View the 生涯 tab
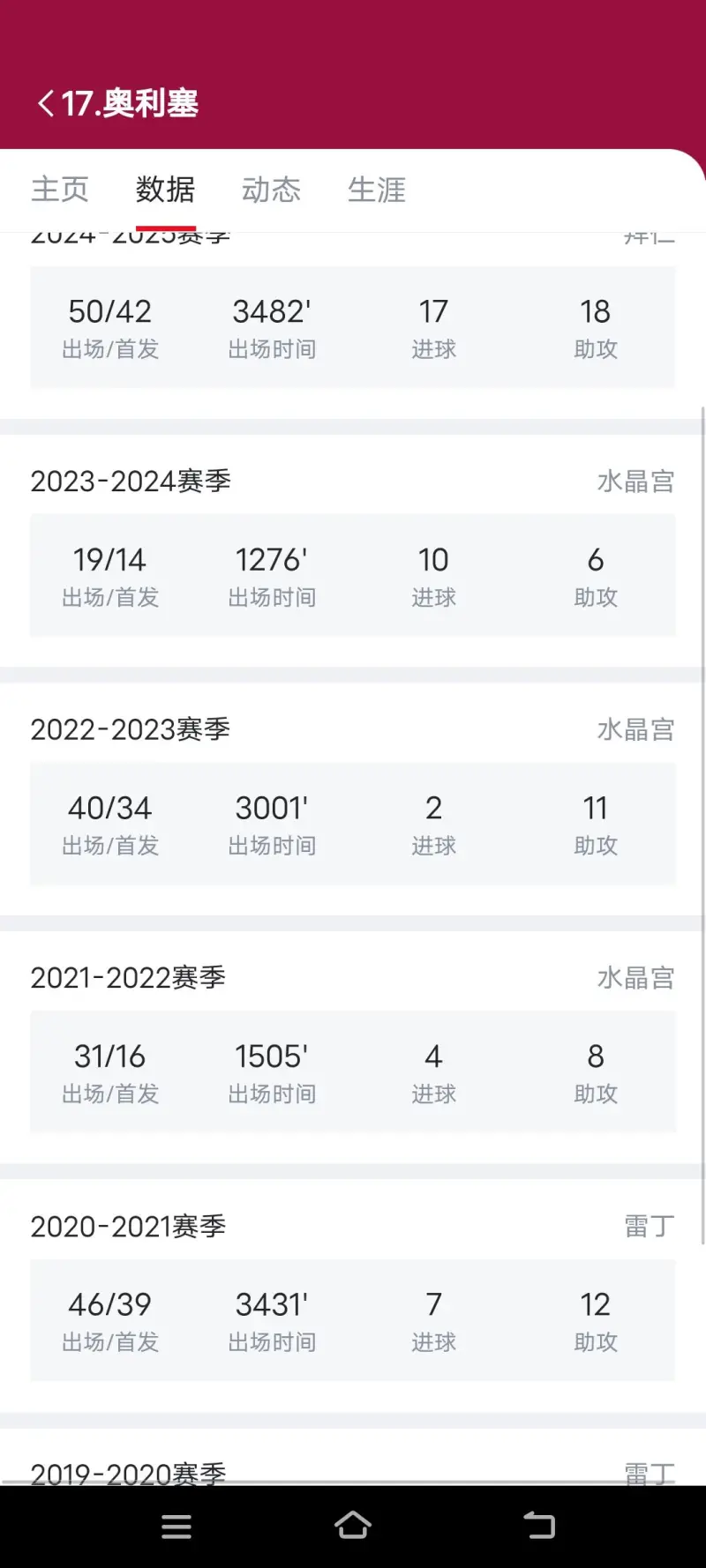This screenshot has width=706, height=1568. pyautogui.click(x=377, y=190)
